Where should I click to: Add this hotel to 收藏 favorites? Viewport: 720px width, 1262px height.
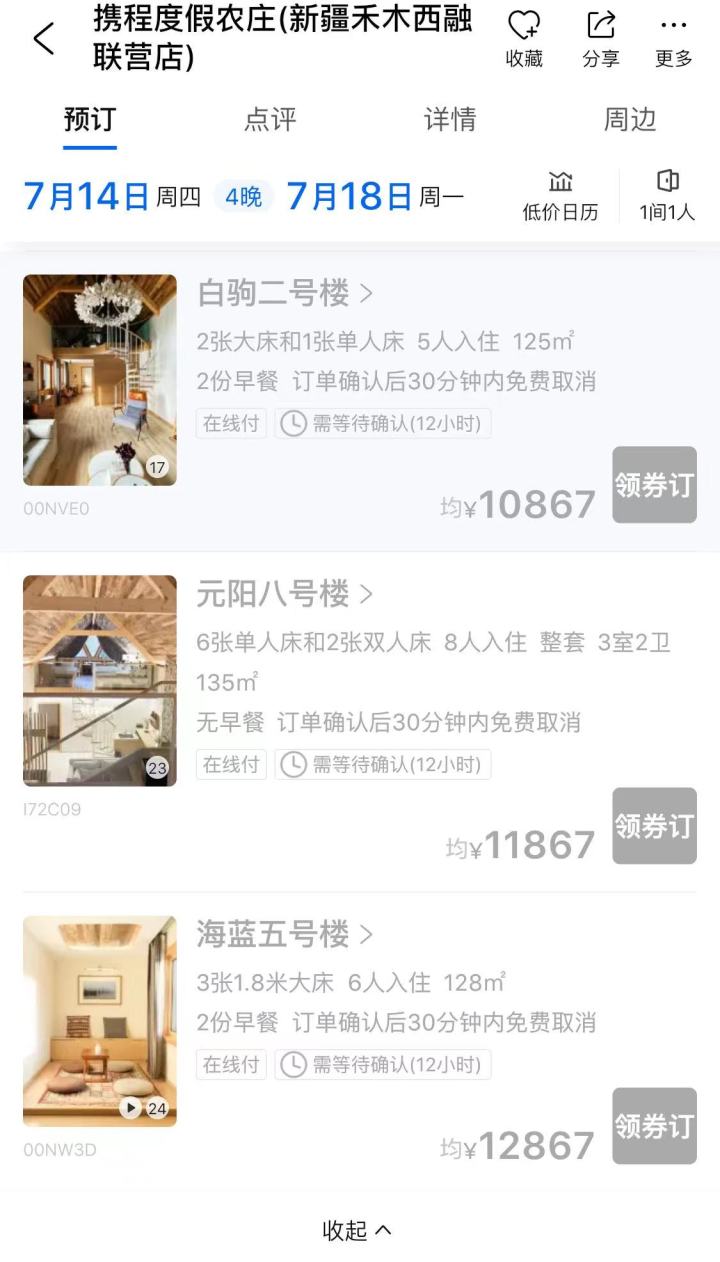point(524,39)
